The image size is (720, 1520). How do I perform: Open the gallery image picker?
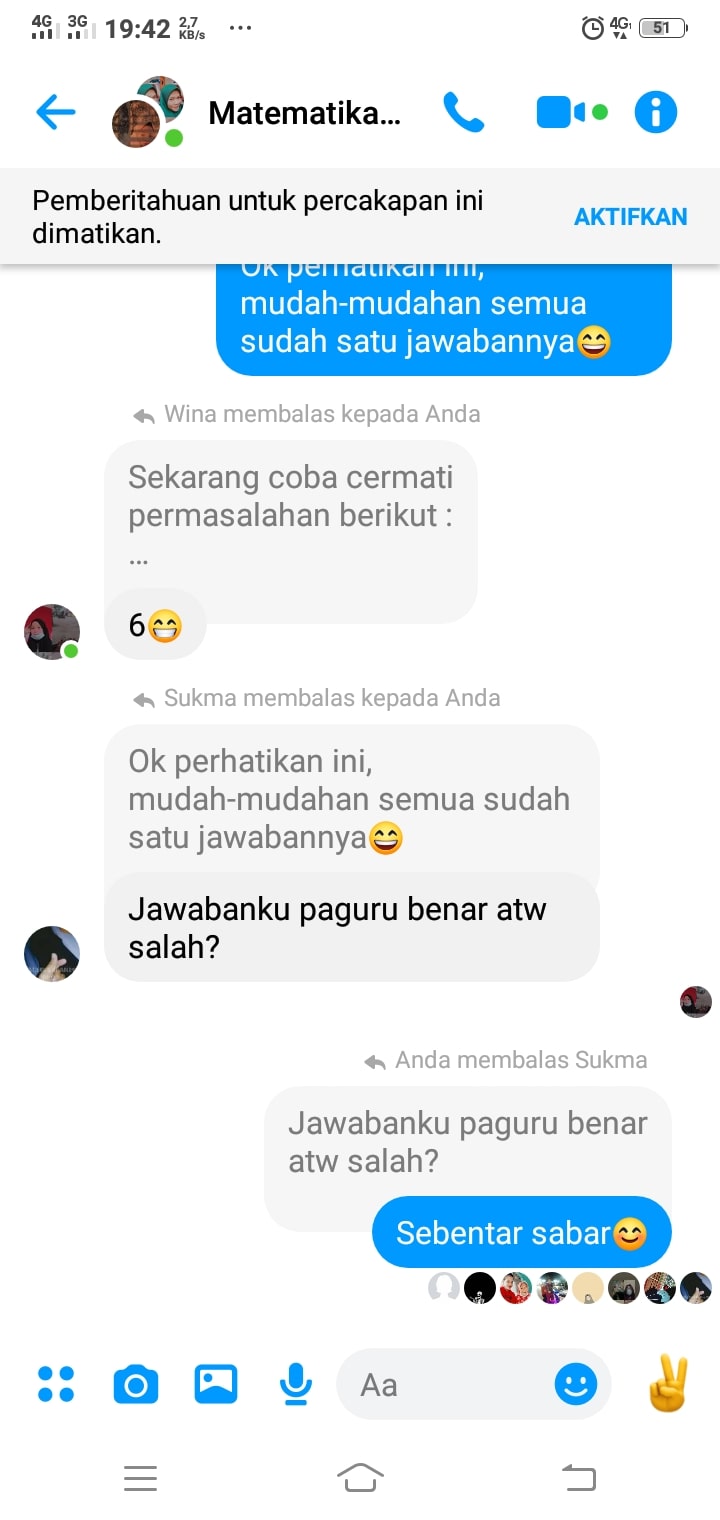(216, 1384)
